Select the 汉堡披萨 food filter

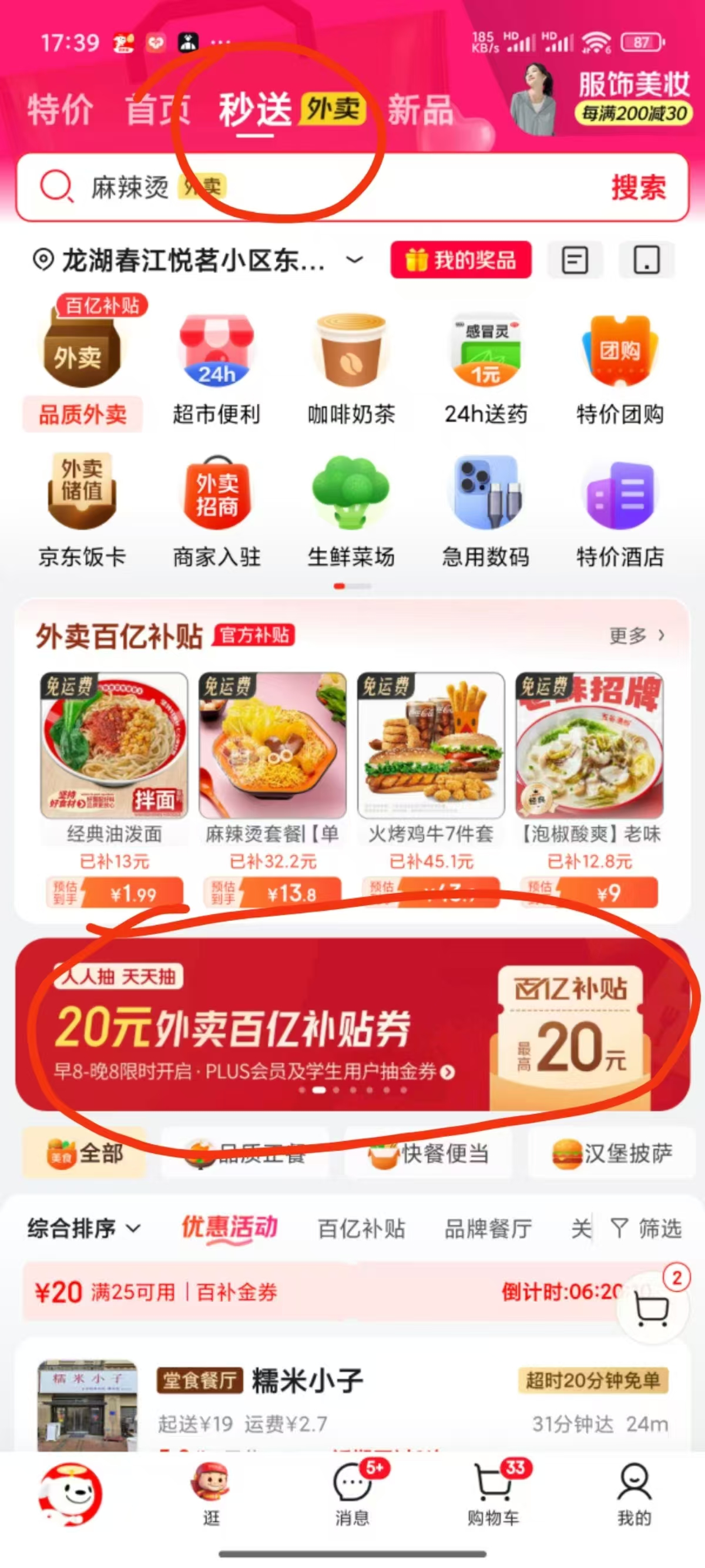point(611,1153)
